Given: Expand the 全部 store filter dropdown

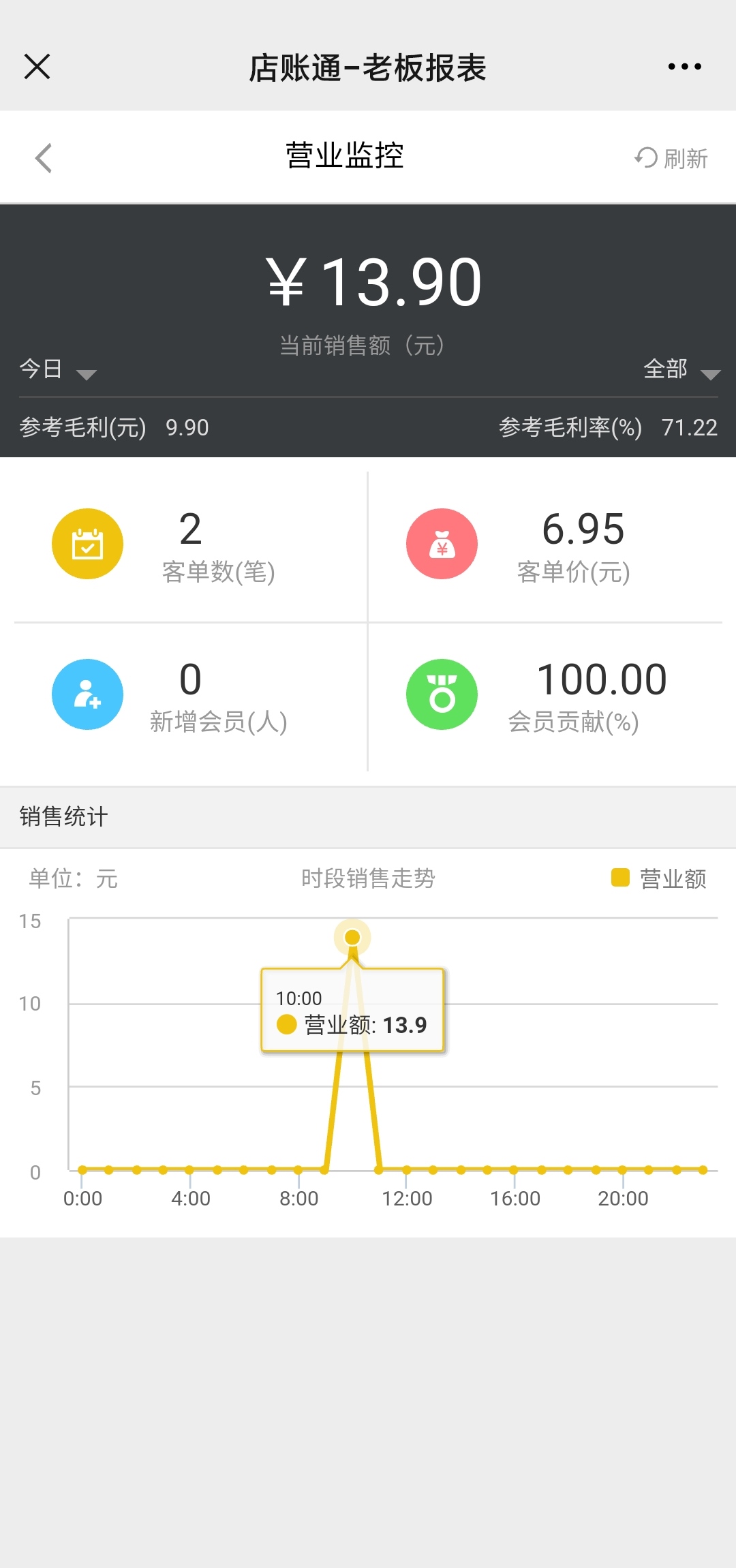Looking at the screenshot, I should (x=681, y=369).
